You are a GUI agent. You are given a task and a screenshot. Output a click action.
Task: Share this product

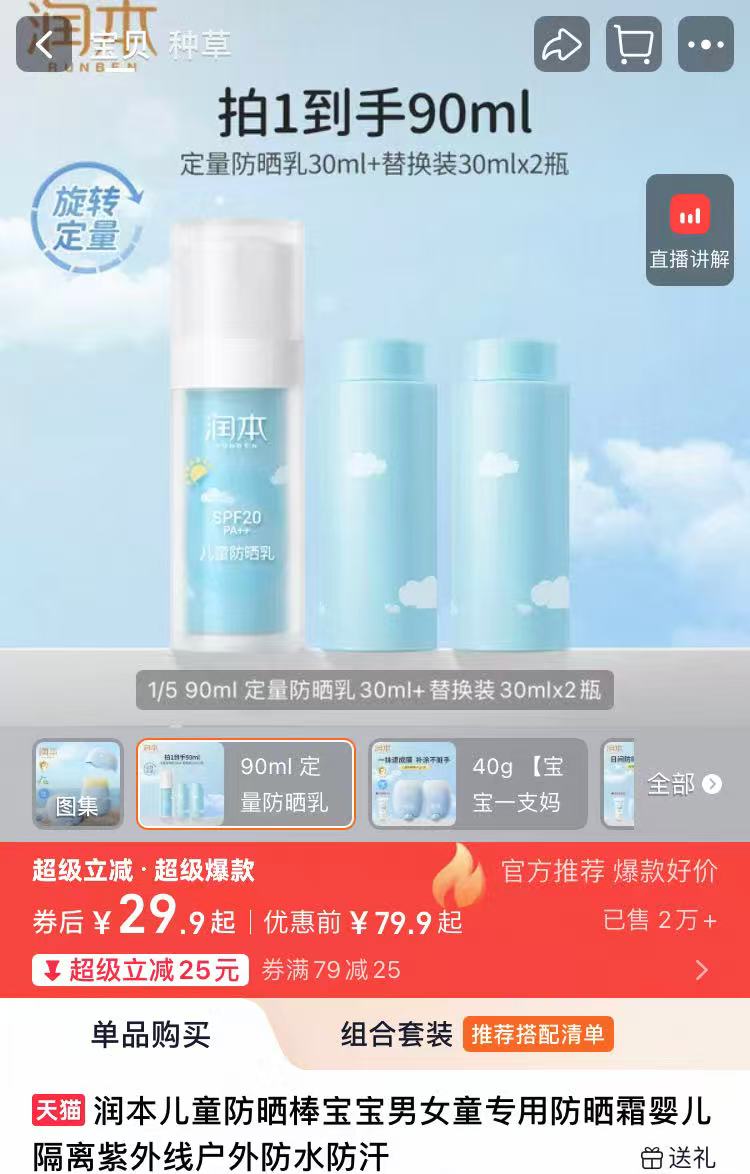[560, 45]
